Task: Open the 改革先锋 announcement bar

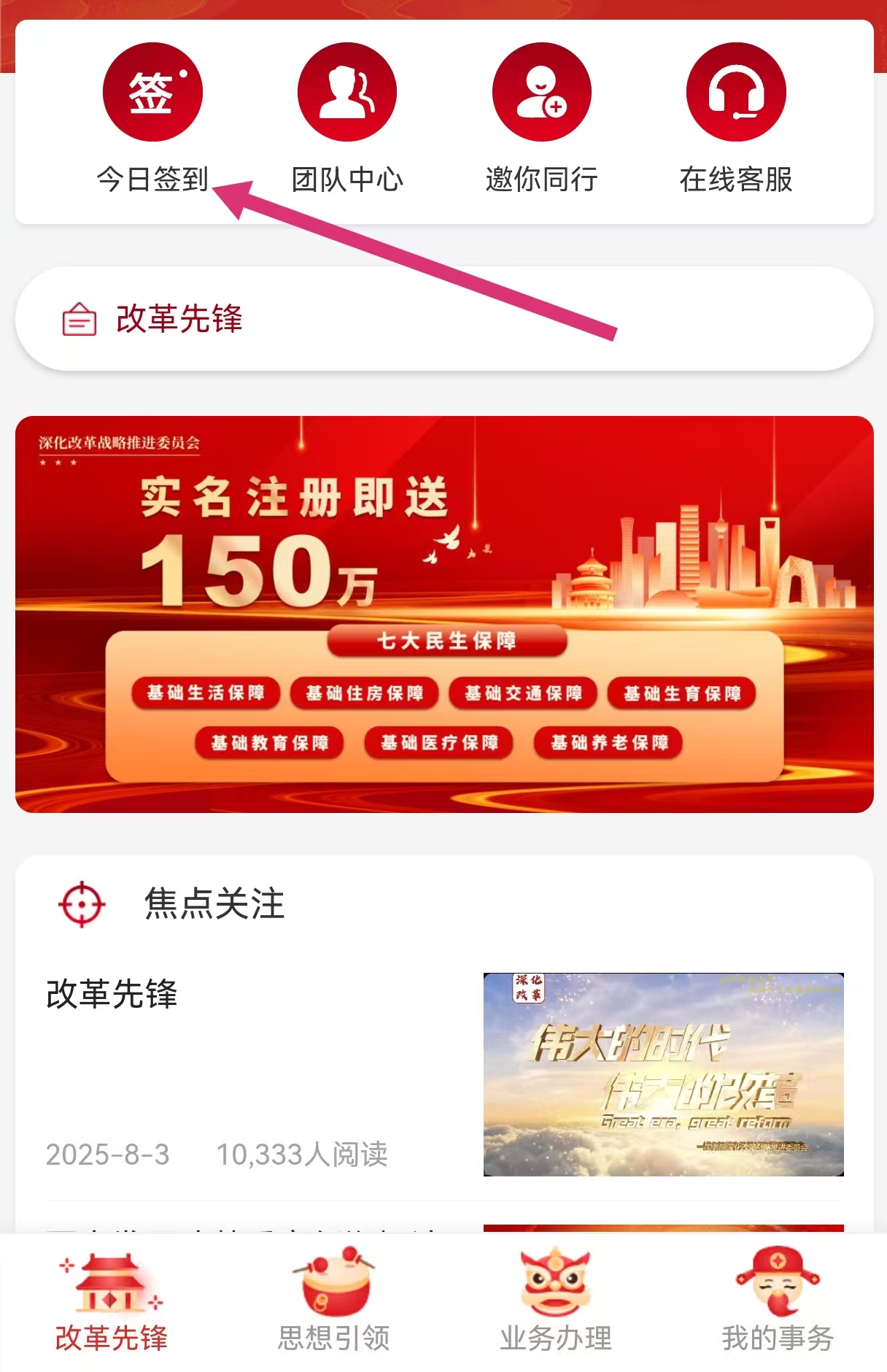Action: [x=443, y=319]
